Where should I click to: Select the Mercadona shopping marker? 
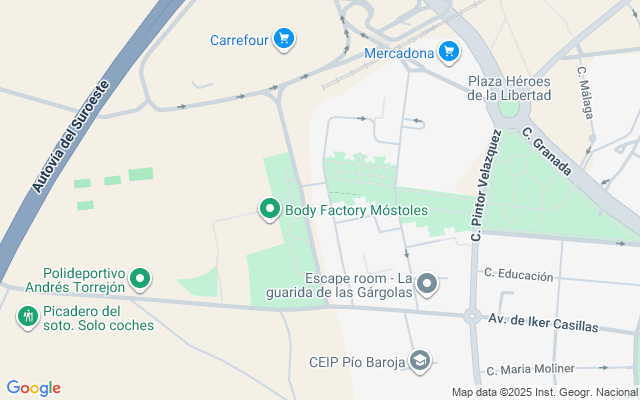pyautogui.click(x=448, y=52)
